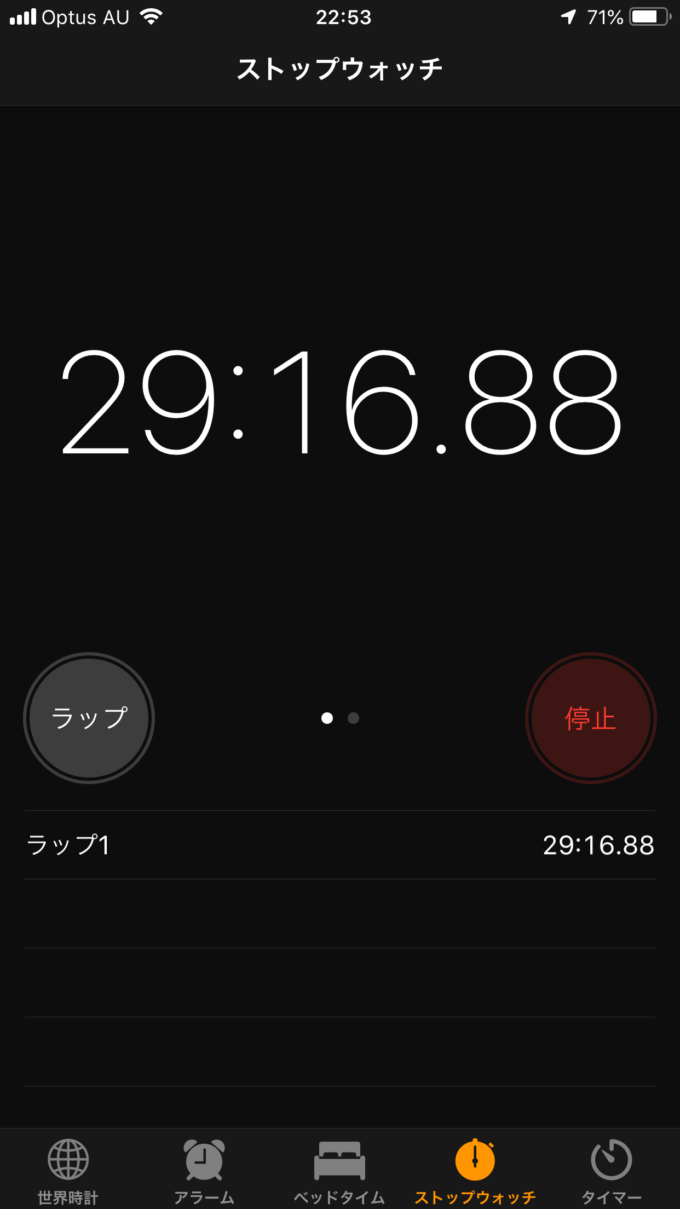Viewport: 680px width, 1209px height.
Task: Tap the ラップ lap button
Action: pos(89,717)
